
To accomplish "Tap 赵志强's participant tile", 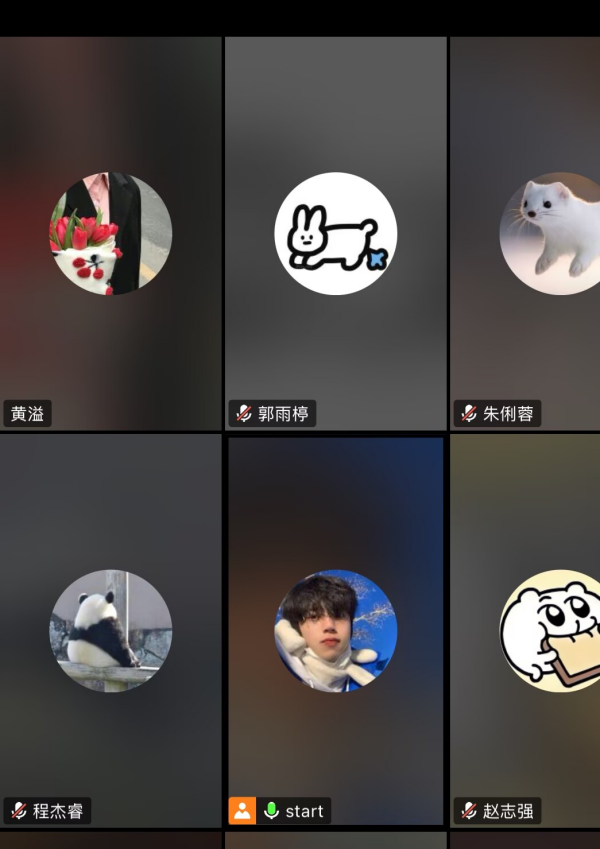I will coord(527,630).
